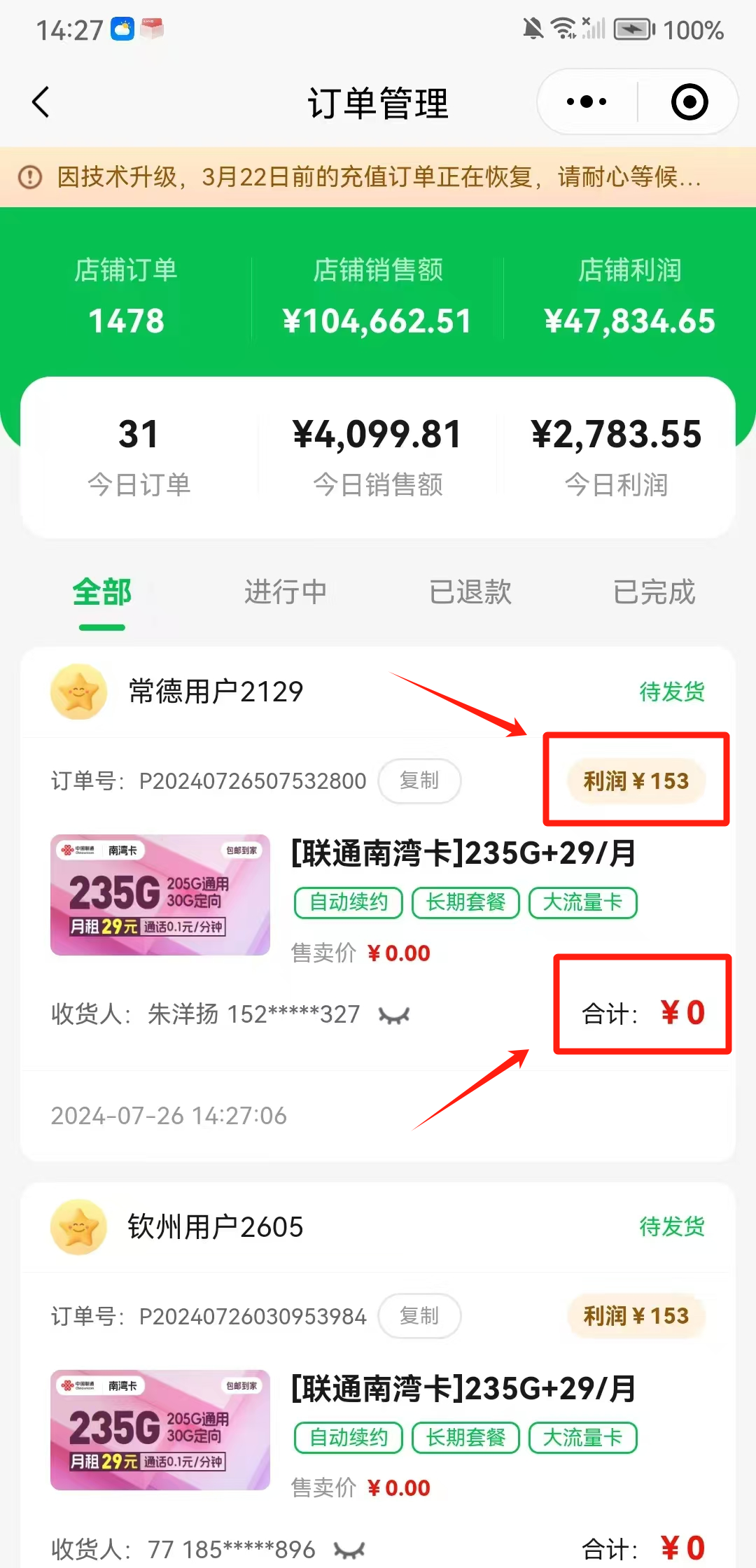Switch to the 已完成 tab

pos(654,592)
